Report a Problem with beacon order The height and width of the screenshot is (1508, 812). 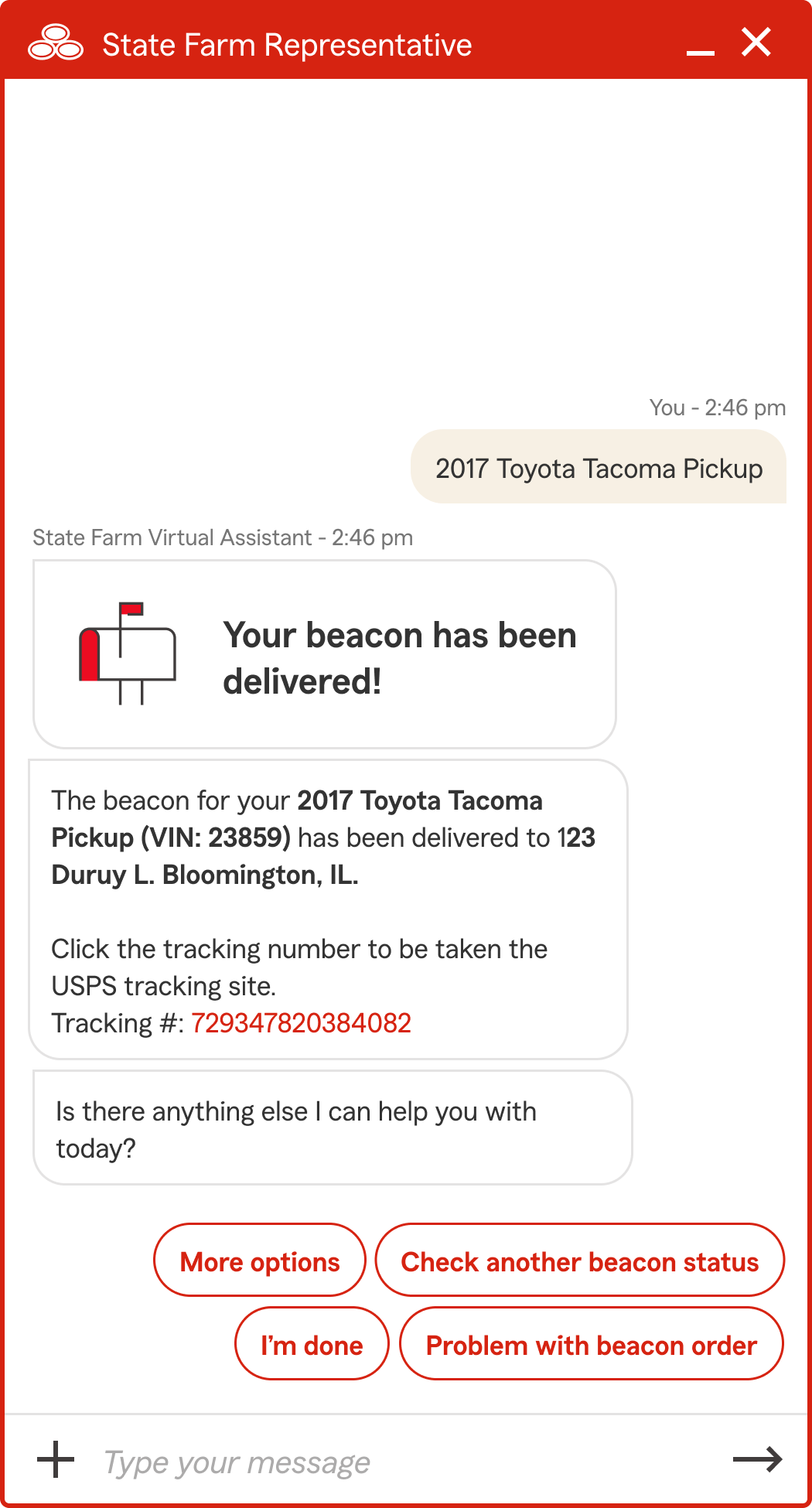(592, 1343)
